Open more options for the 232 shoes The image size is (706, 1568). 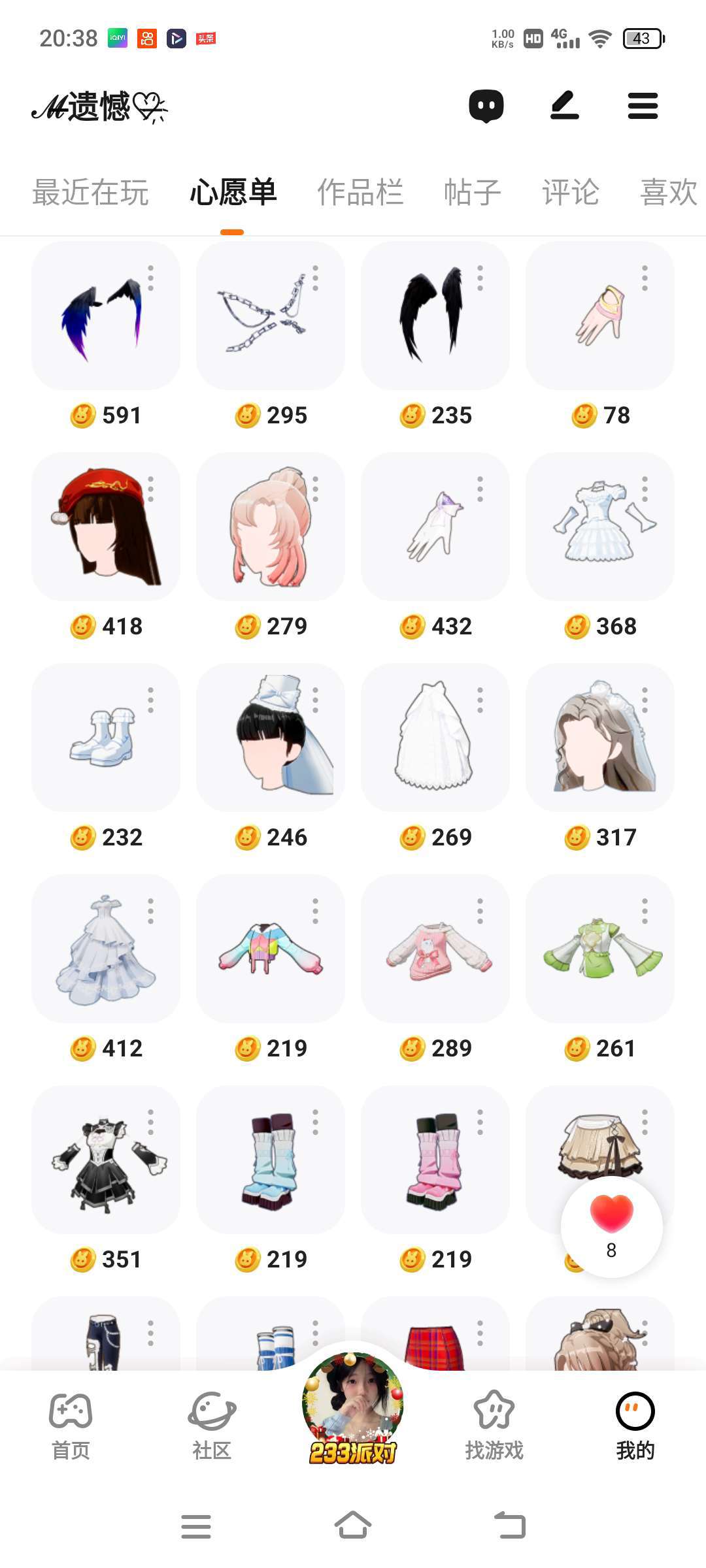click(x=151, y=700)
